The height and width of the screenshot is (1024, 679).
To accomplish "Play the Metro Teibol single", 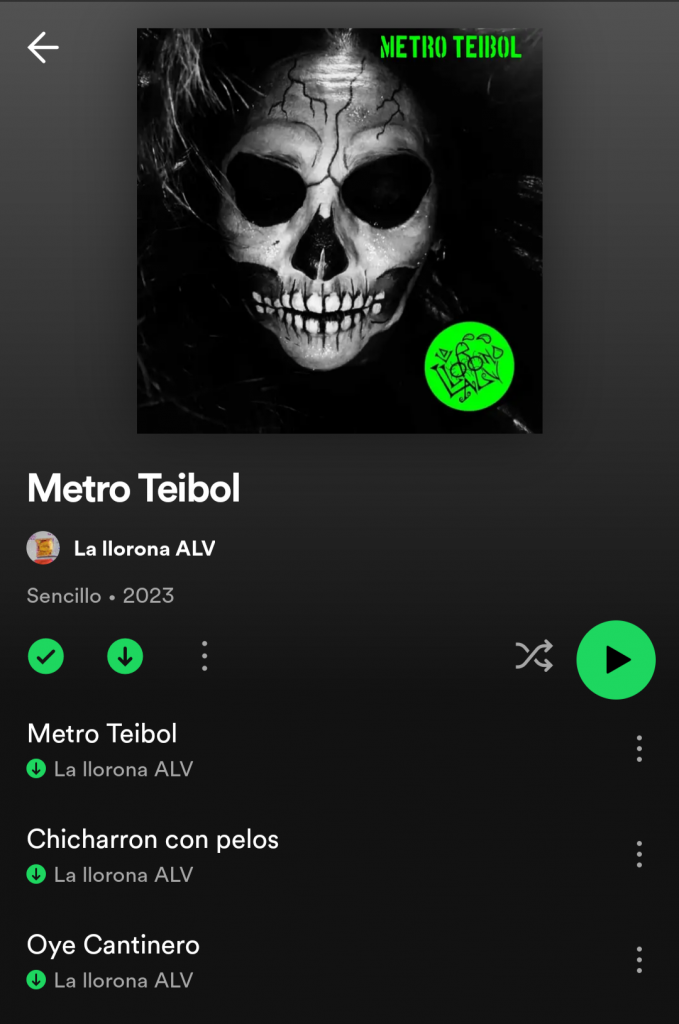I will [x=616, y=660].
